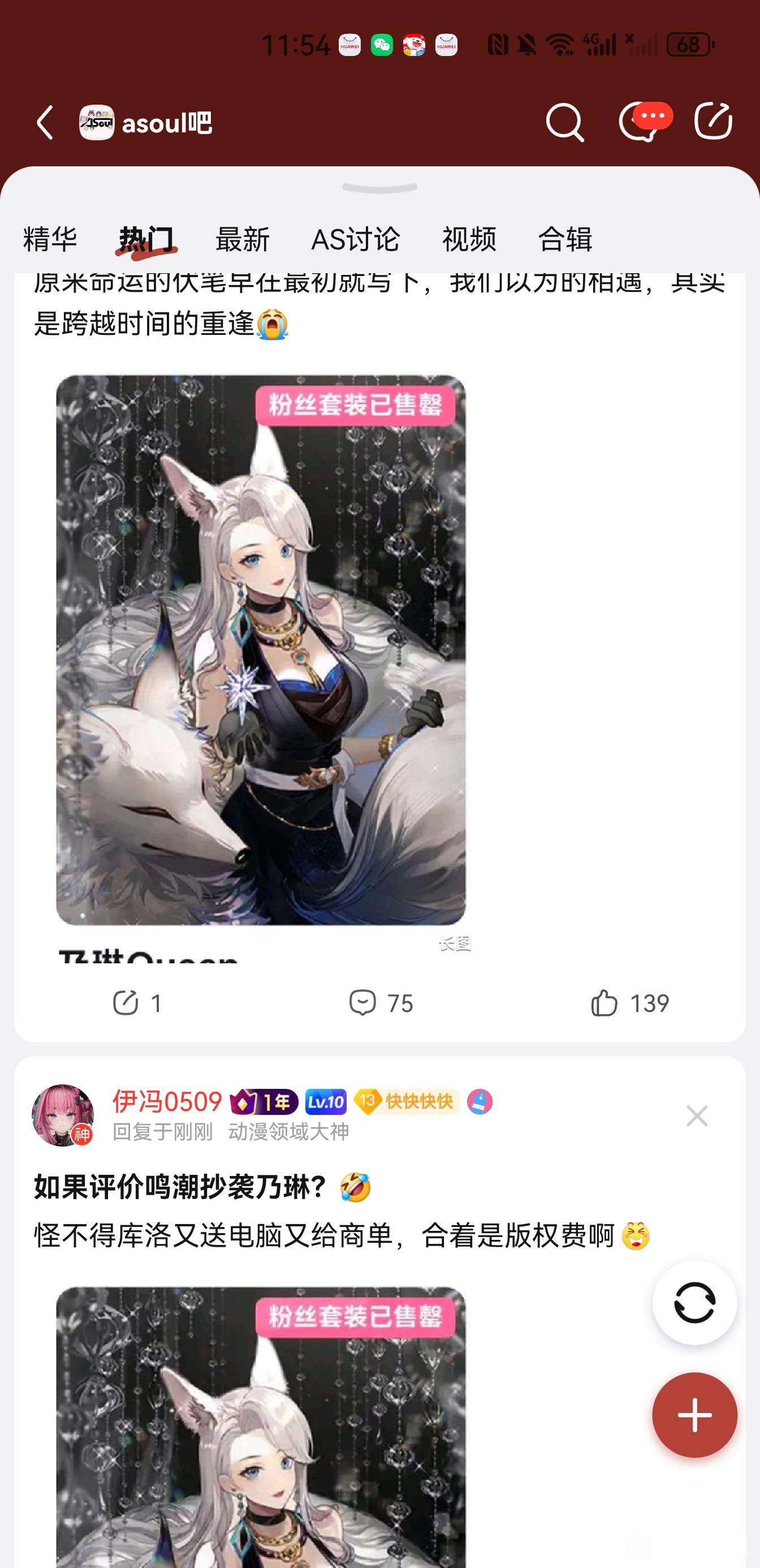This screenshot has height=1568, width=760.
Task: Open the long image in the first post
Action: pos(261,651)
